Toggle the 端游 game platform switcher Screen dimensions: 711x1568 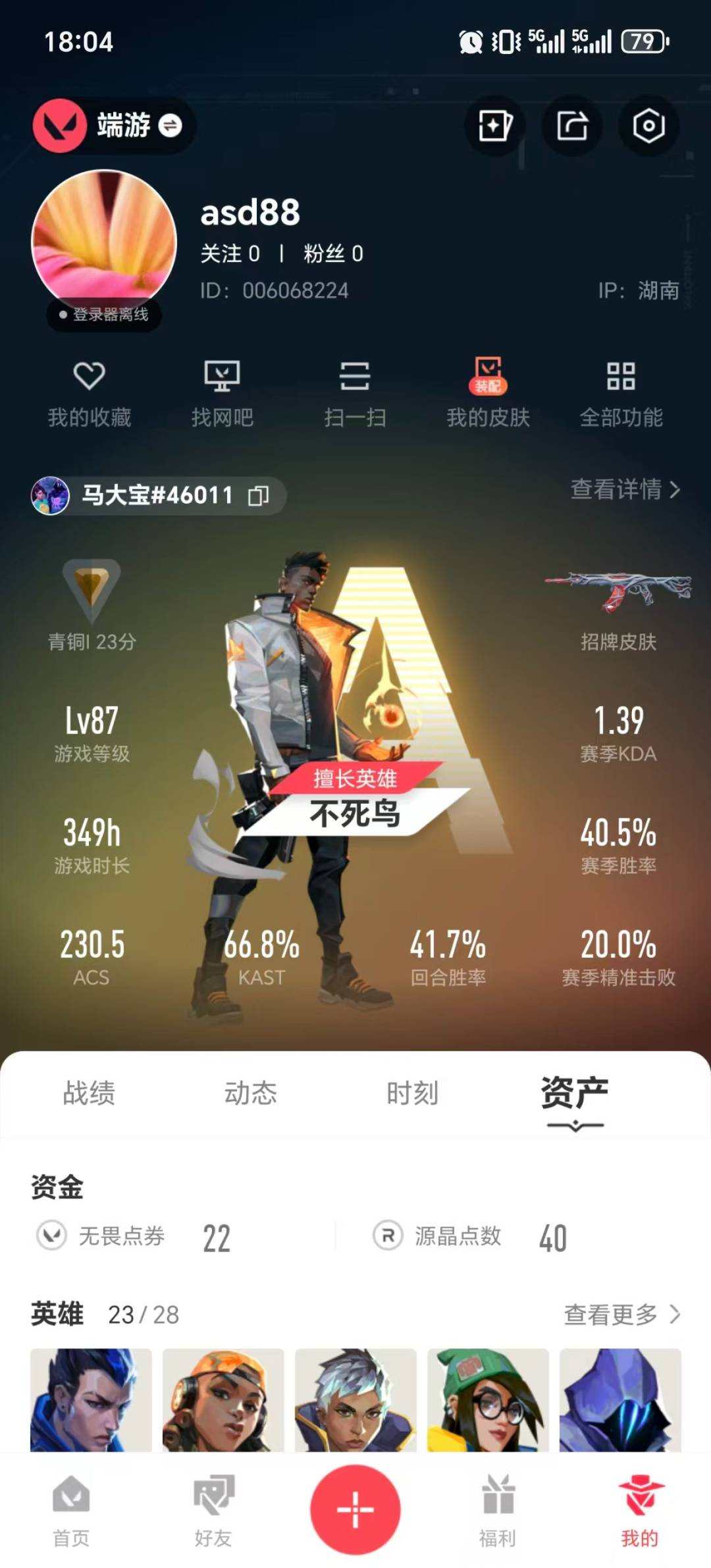click(113, 126)
